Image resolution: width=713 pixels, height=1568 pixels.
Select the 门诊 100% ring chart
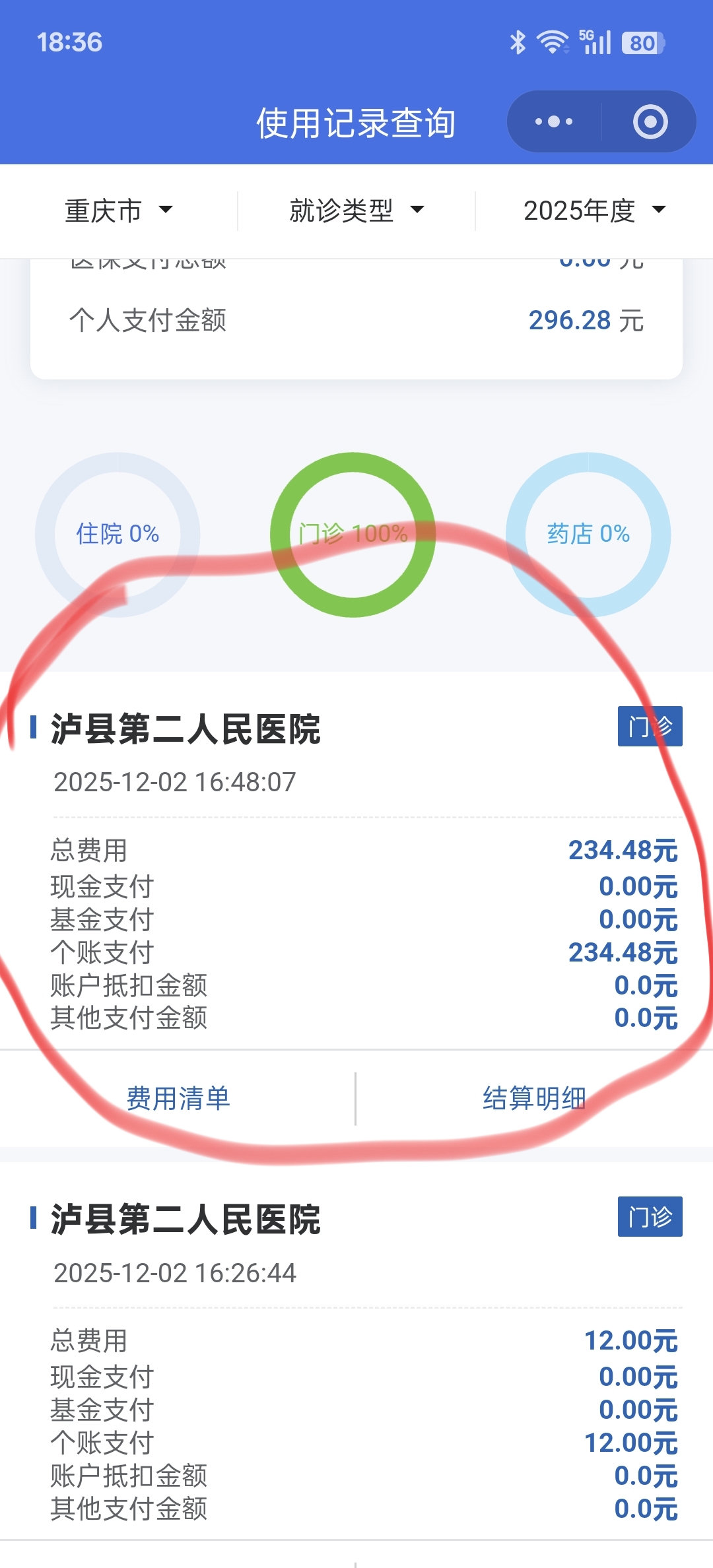point(353,534)
